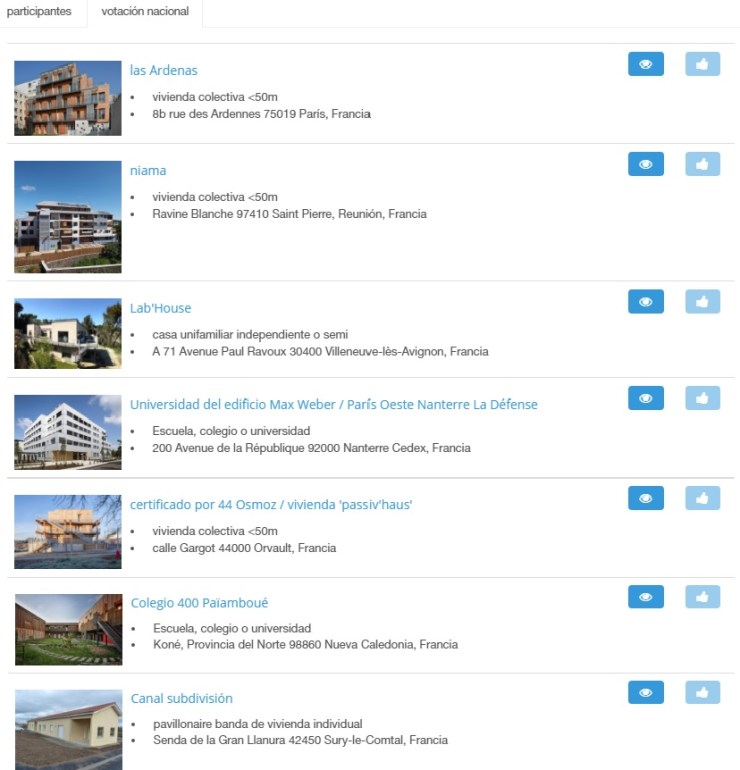Image resolution: width=740 pixels, height=770 pixels.
Task: View the niama entry with eye button
Action: 645,164
